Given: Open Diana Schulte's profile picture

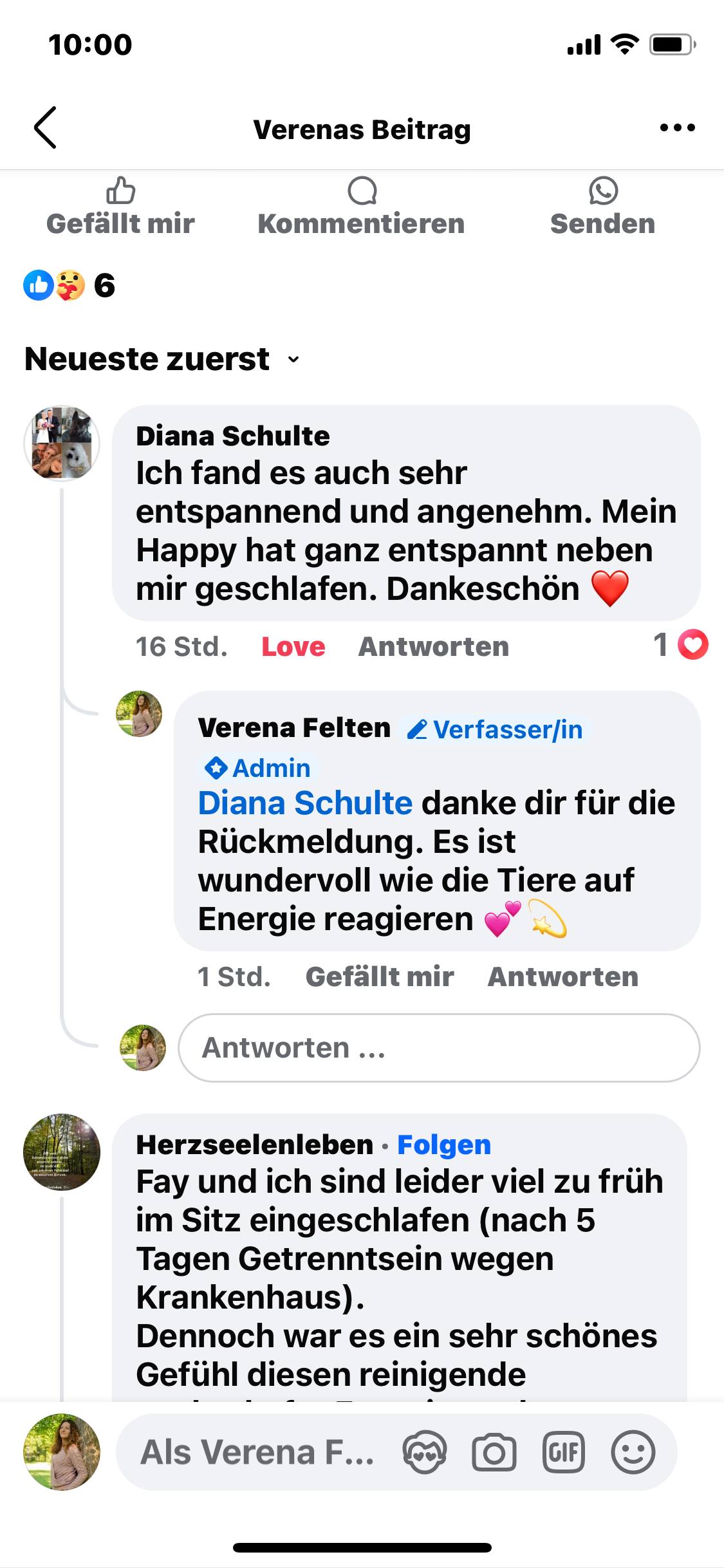Looking at the screenshot, I should click(x=62, y=443).
